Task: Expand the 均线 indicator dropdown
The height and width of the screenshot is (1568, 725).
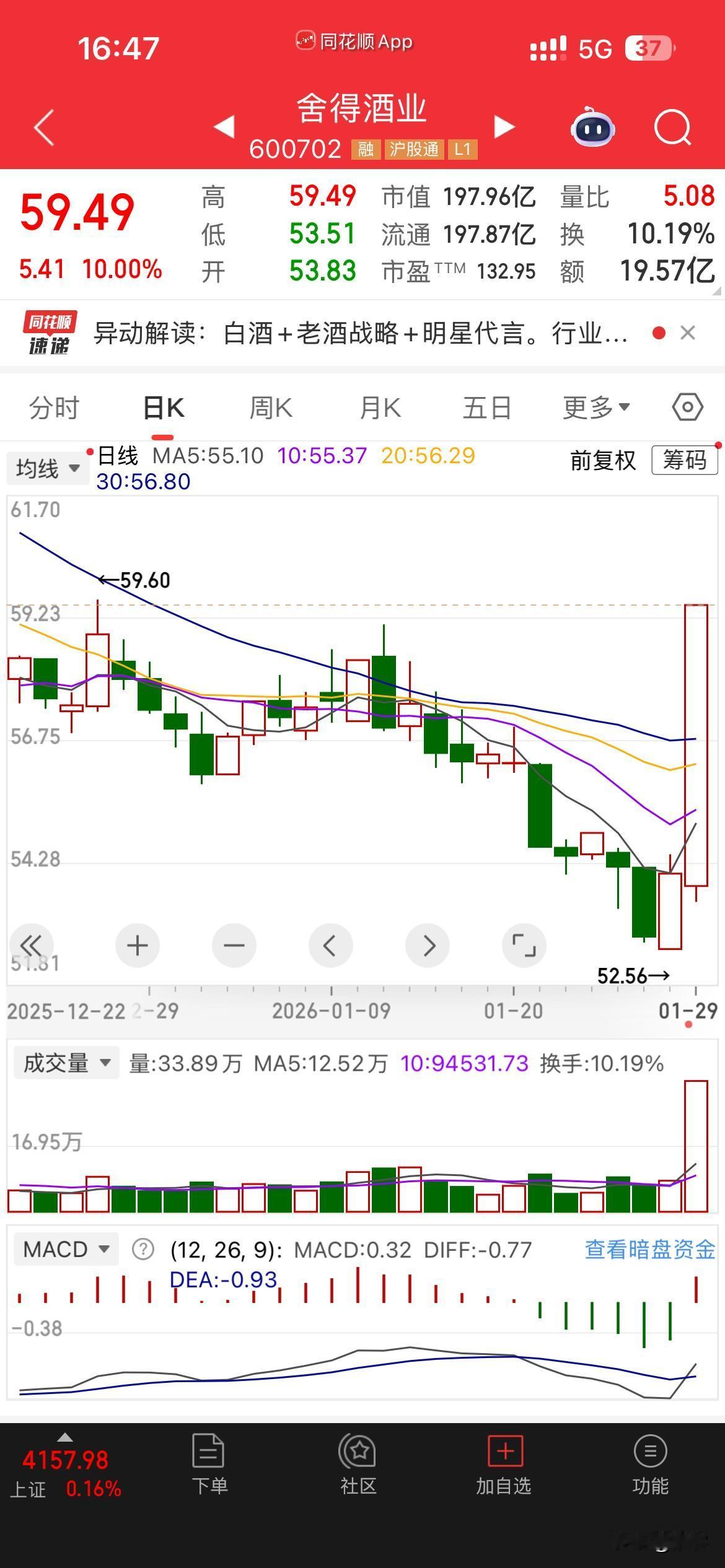Action: click(x=48, y=469)
